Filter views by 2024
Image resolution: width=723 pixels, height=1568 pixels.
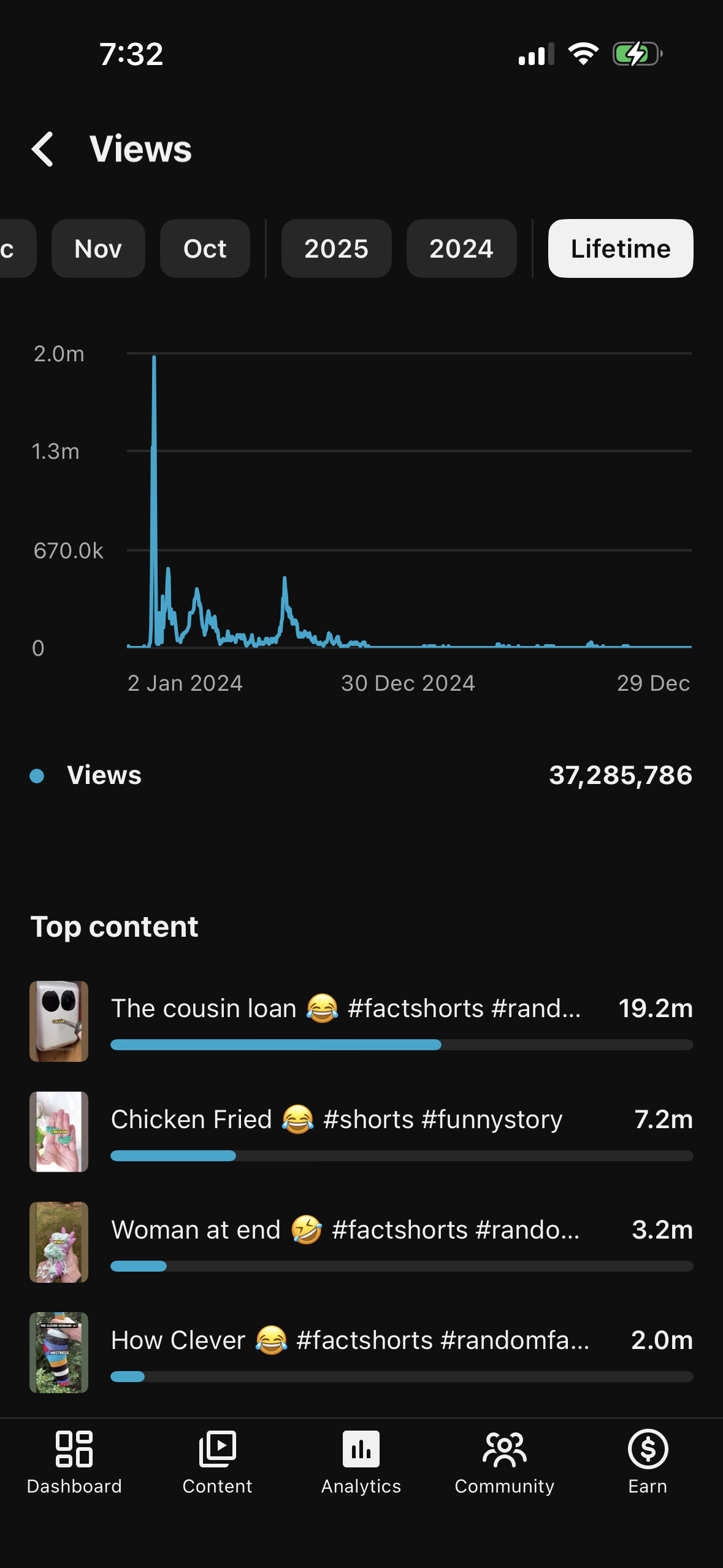click(x=461, y=249)
